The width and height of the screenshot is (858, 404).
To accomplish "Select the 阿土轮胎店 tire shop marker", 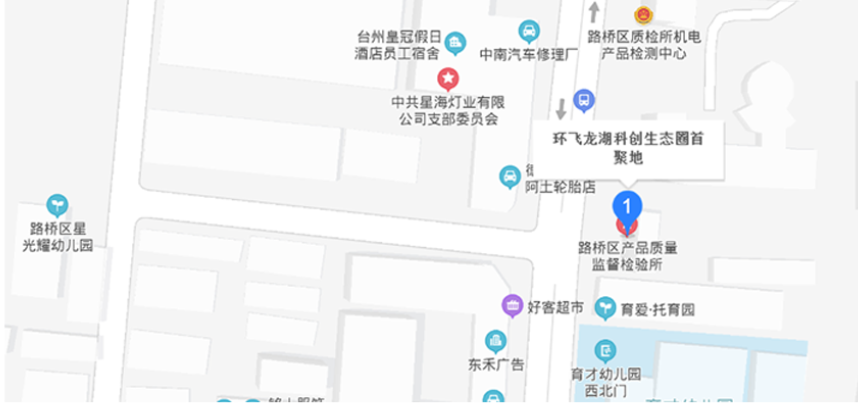I will [x=510, y=177].
